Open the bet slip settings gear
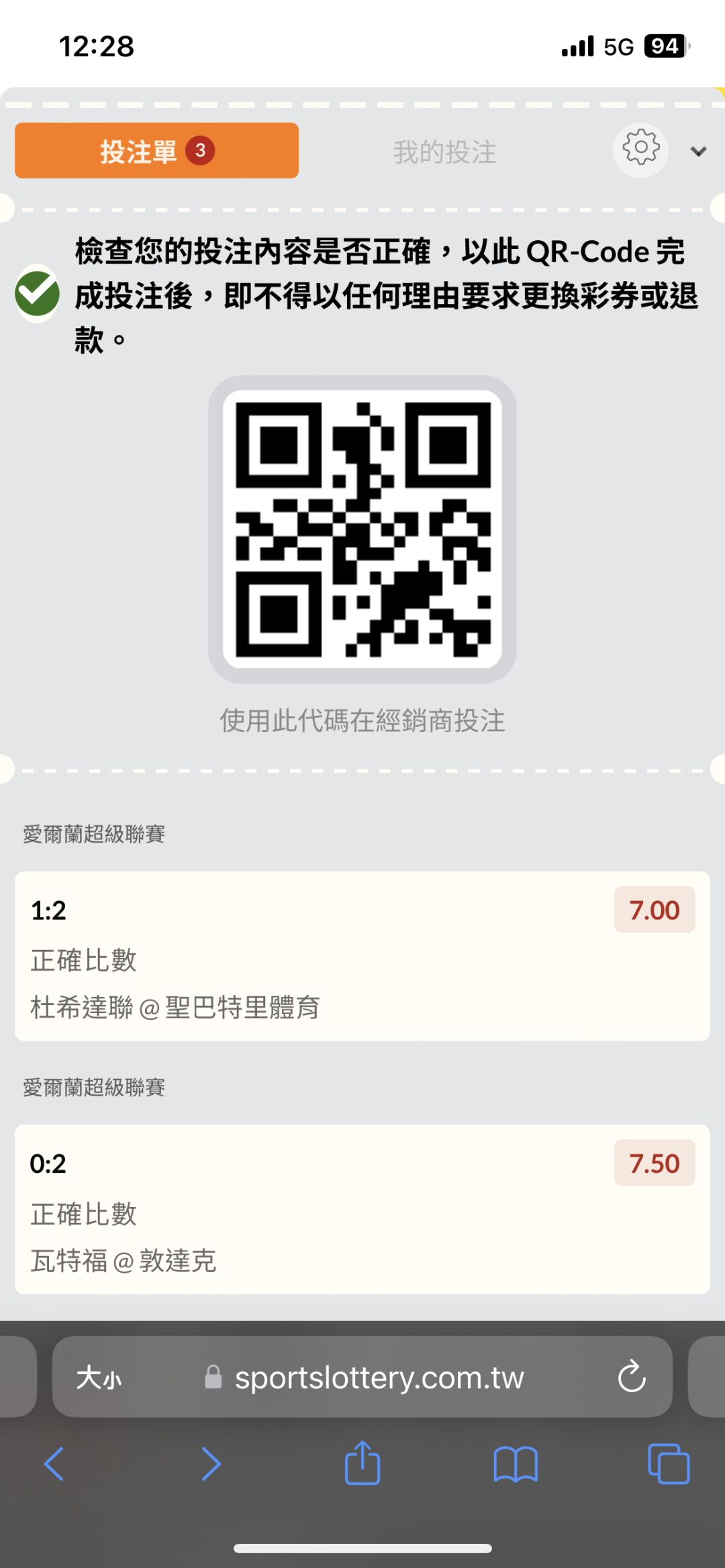 point(641,149)
